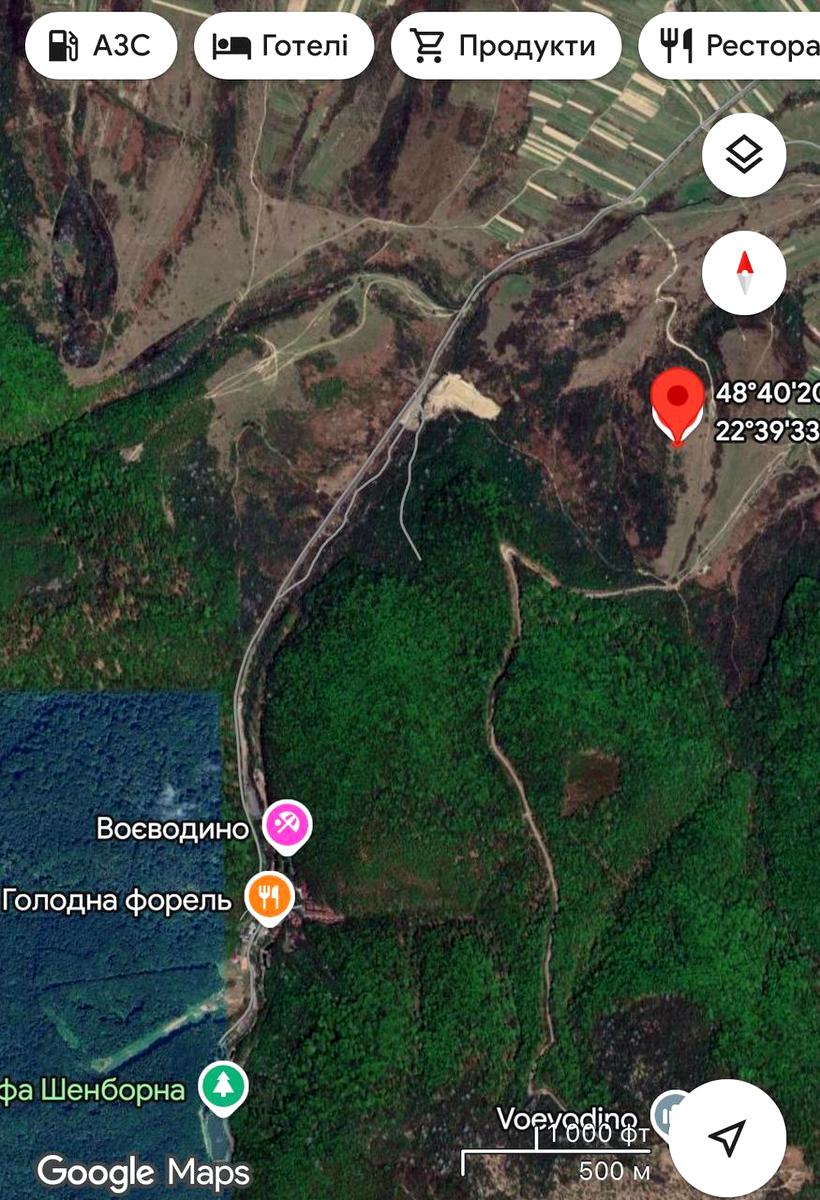The height and width of the screenshot is (1200, 820).
Task: Filter map by Готелі hotels chip
Action: (284, 46)
